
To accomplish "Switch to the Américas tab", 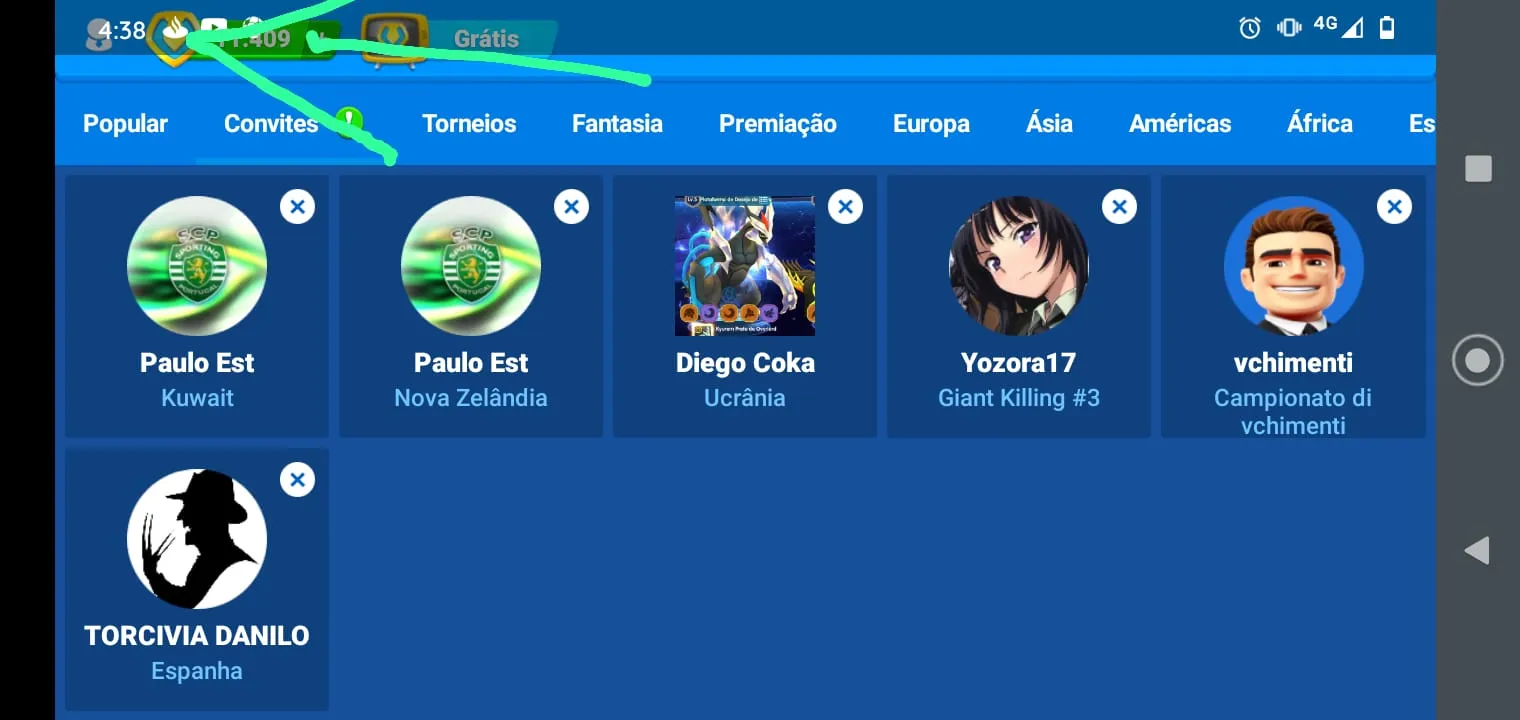I will coord(1180,124).
